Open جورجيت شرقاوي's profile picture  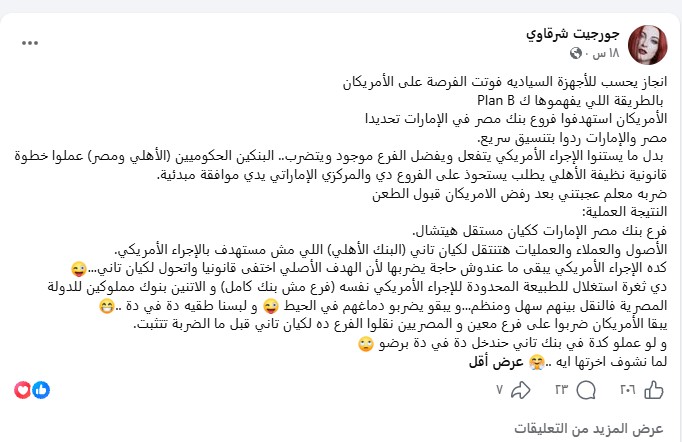tap(648, 45)
